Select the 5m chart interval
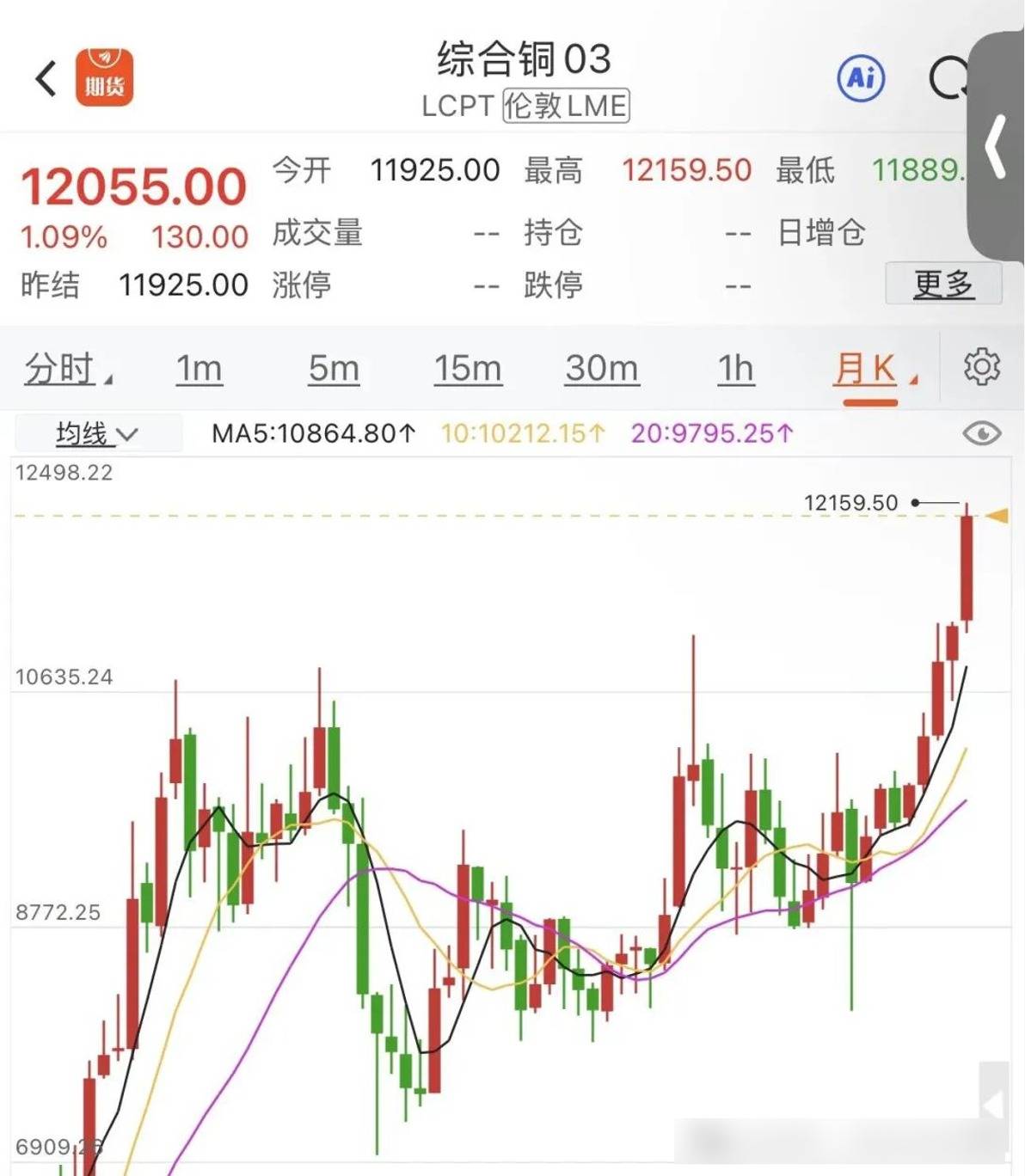1025x1176 pixels. pos(334,369)
